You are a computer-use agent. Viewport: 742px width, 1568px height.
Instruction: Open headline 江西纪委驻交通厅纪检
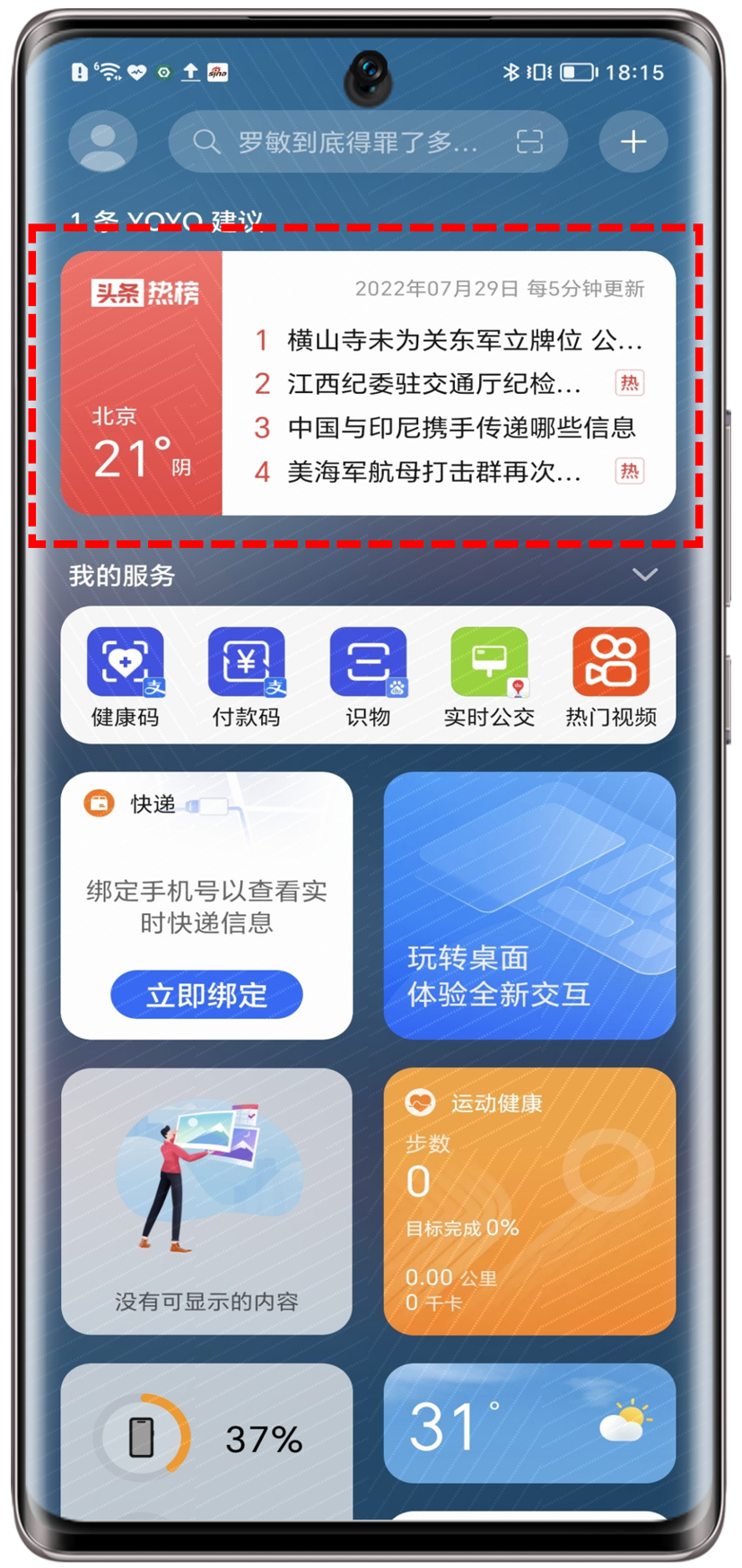tap(435, 384)
